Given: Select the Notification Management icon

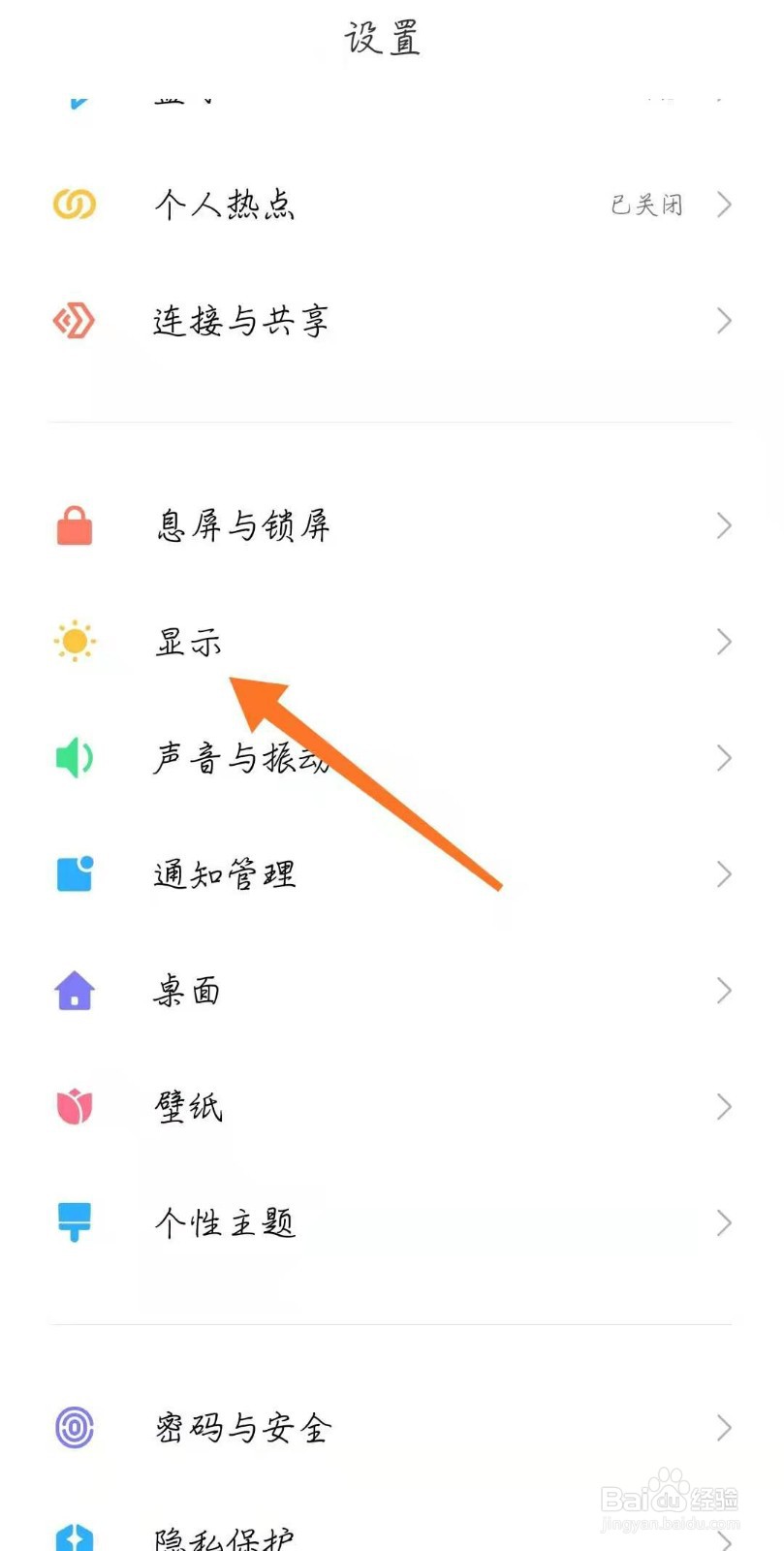Looking at the screenshot, I should 73,874.
